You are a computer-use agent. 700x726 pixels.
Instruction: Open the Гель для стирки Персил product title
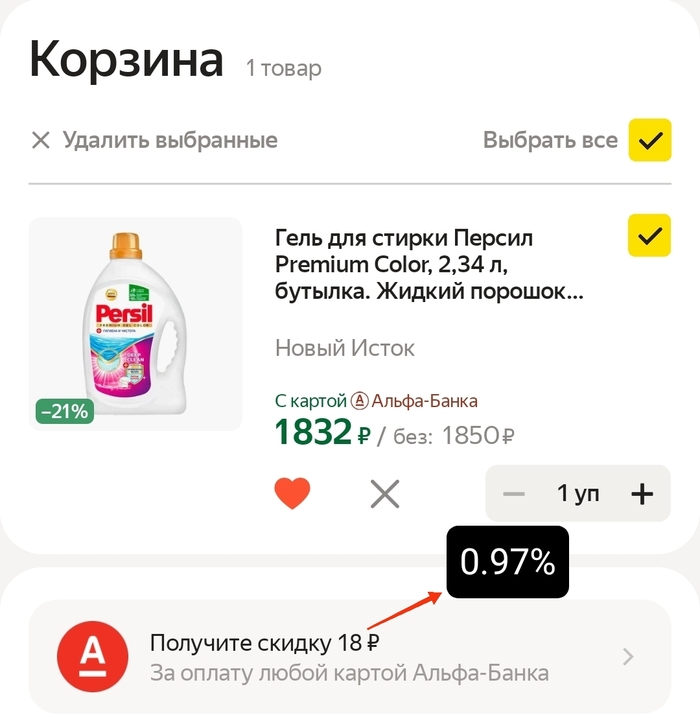pos(429,265)
